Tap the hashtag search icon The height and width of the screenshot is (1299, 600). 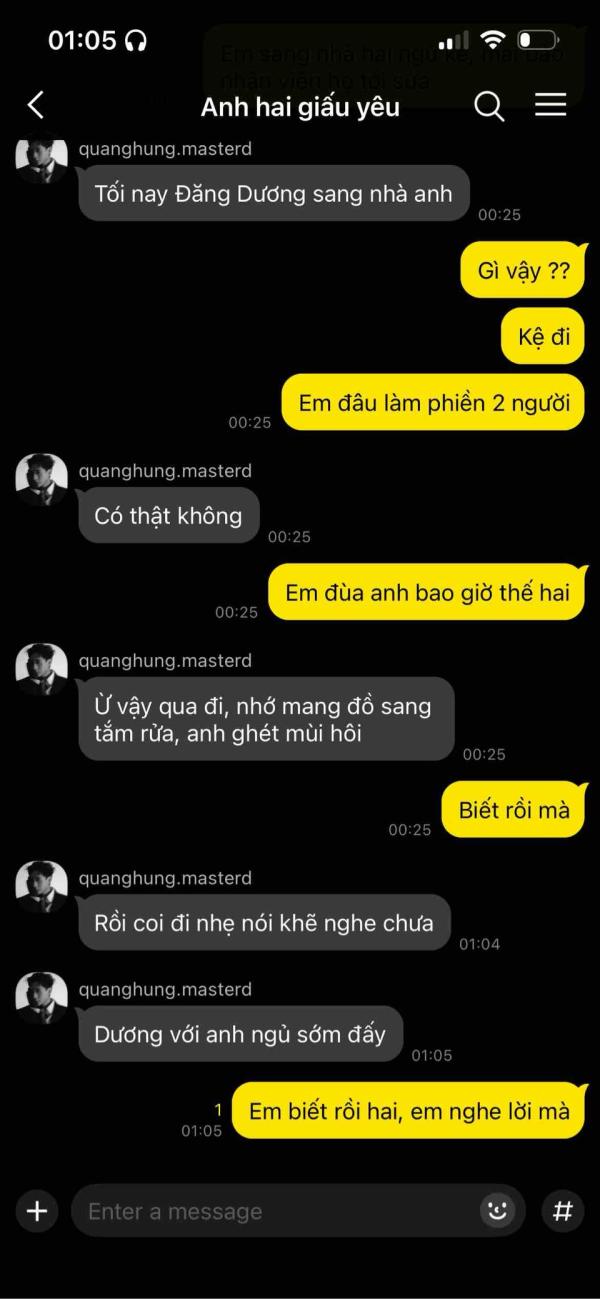[x=563, y=1211]
